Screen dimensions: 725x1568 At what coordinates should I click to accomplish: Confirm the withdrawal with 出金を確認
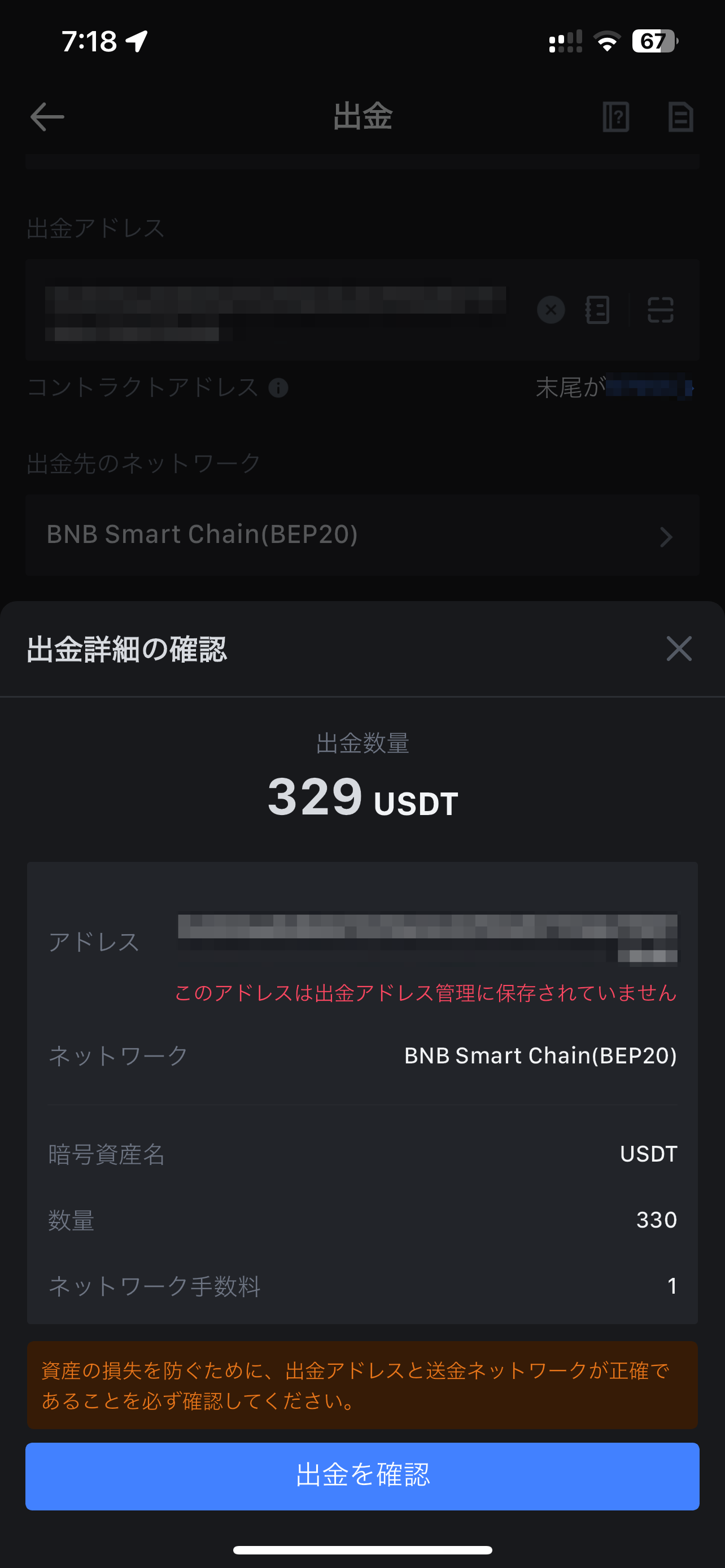tap(362, 1475)
